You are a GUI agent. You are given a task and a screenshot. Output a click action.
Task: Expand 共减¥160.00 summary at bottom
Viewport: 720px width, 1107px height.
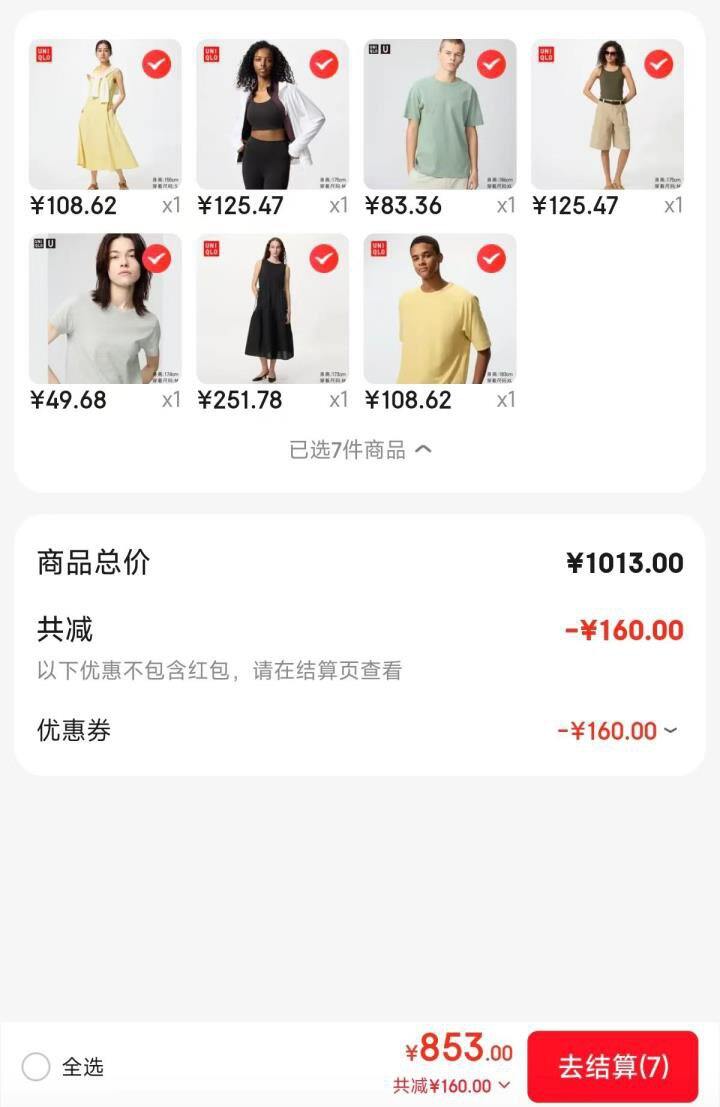(x=452, y=1085)
